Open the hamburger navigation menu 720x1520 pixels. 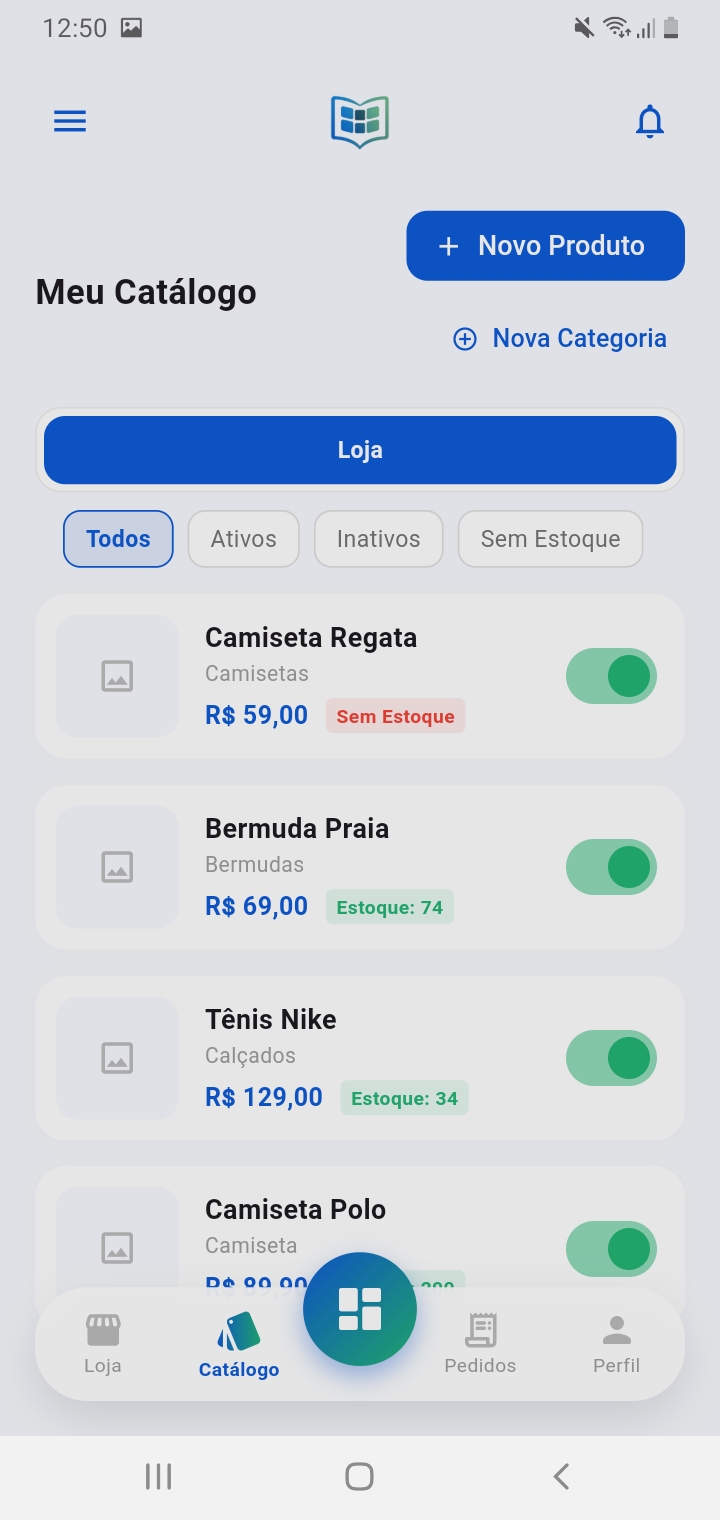[69, 120]
